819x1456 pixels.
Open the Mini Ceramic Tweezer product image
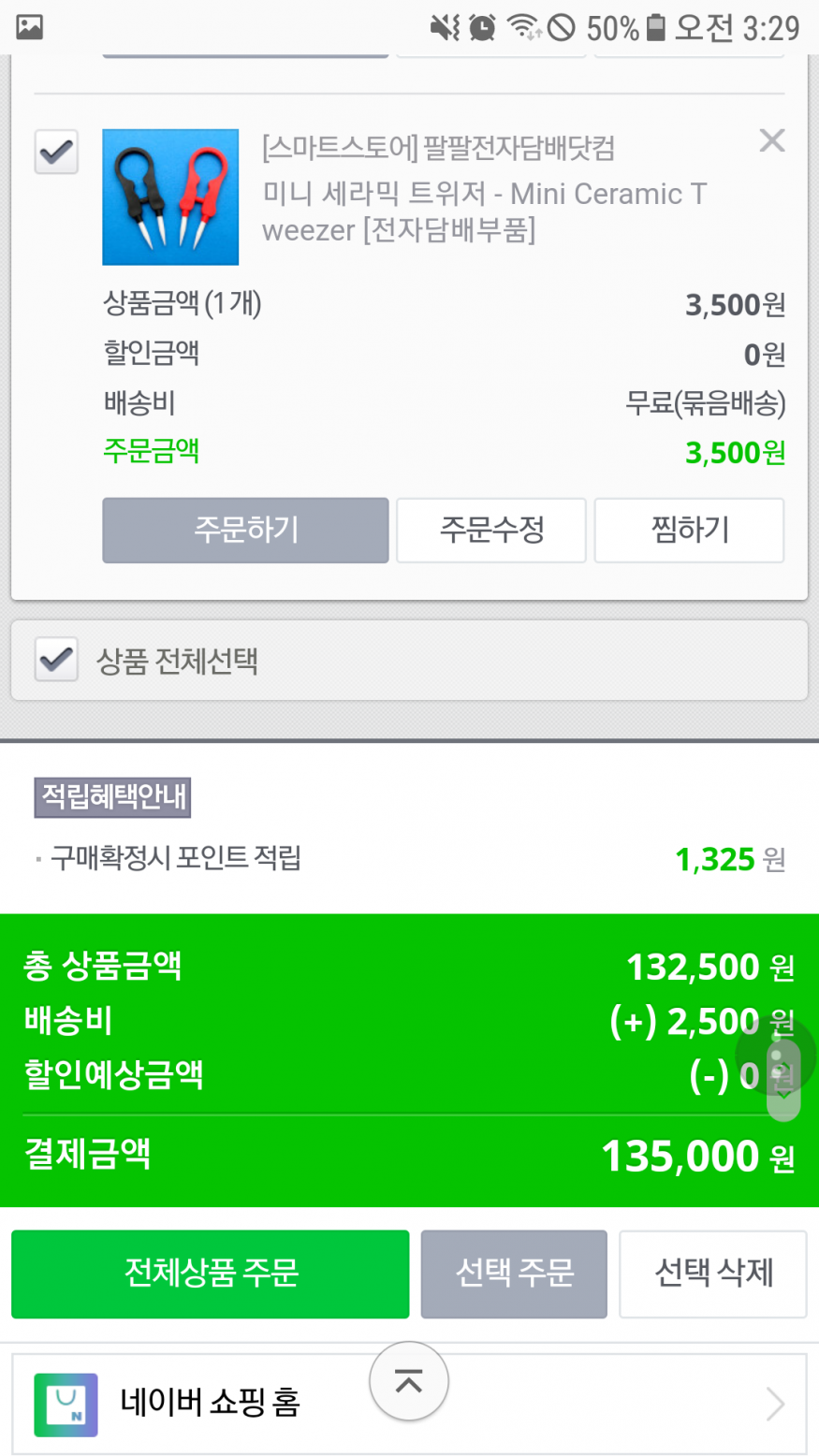(170, 197)
